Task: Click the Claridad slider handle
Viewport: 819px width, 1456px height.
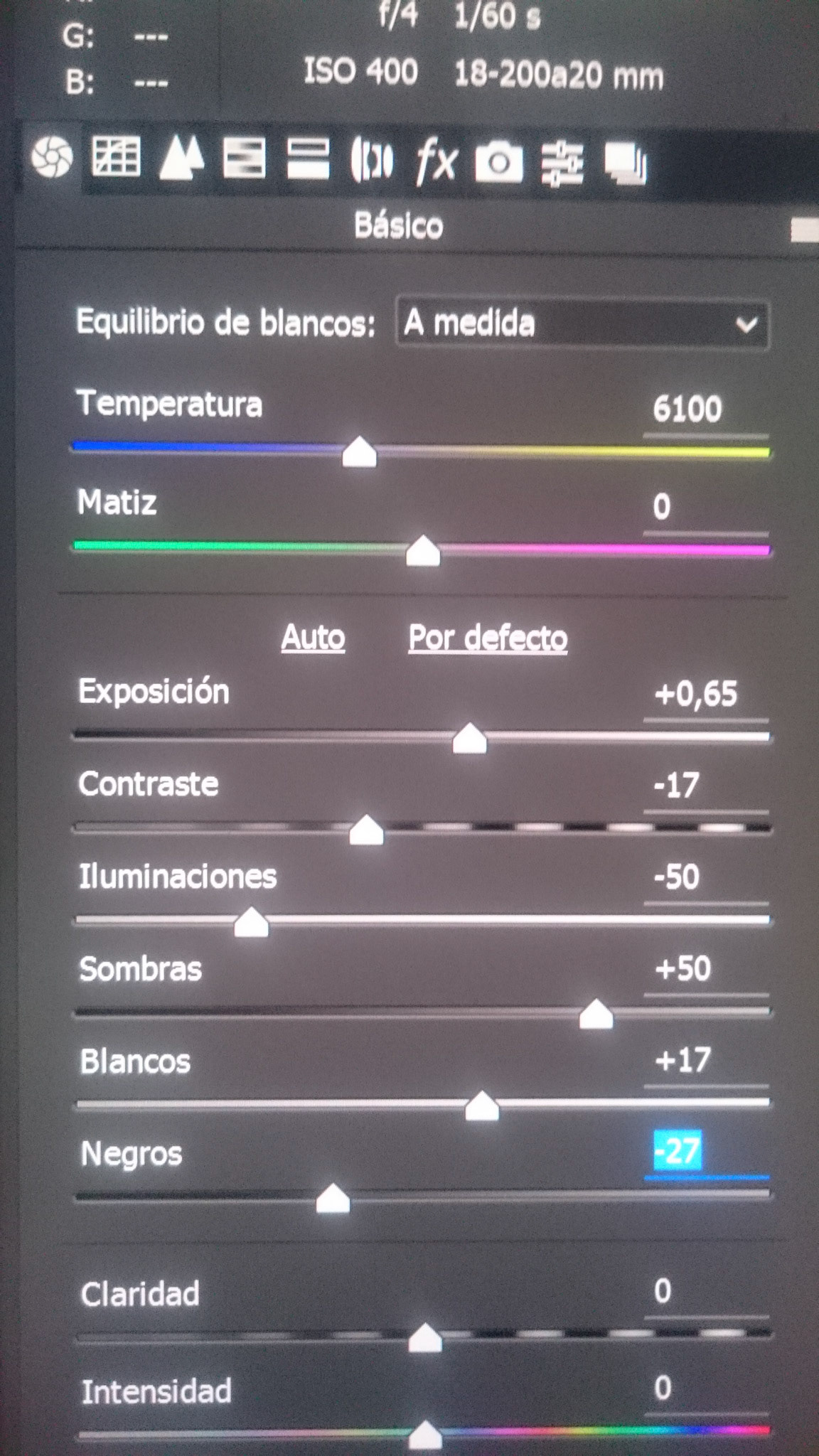Action: (x=425, y=1338)
